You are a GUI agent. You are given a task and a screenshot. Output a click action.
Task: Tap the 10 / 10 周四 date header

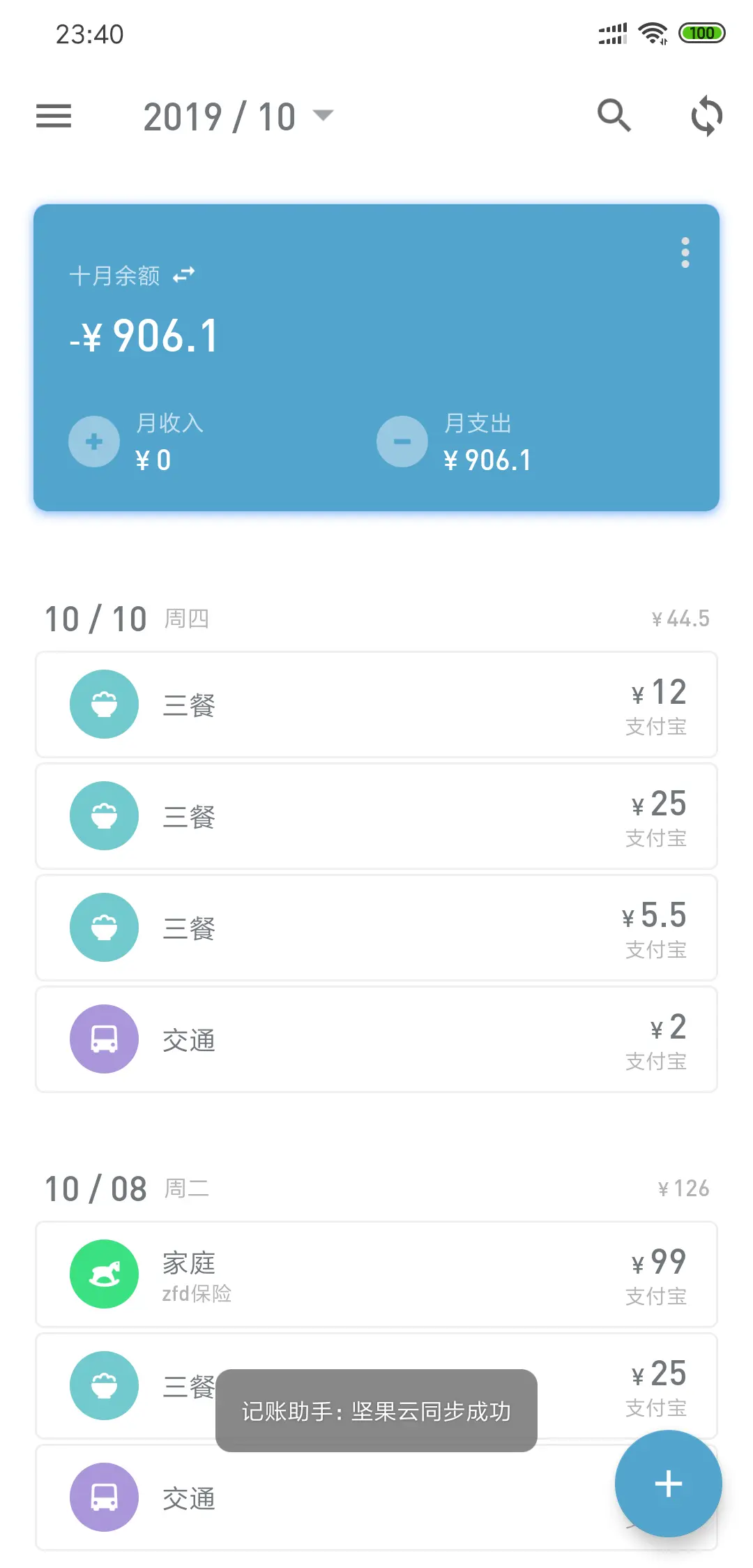(x=94, y=617)
